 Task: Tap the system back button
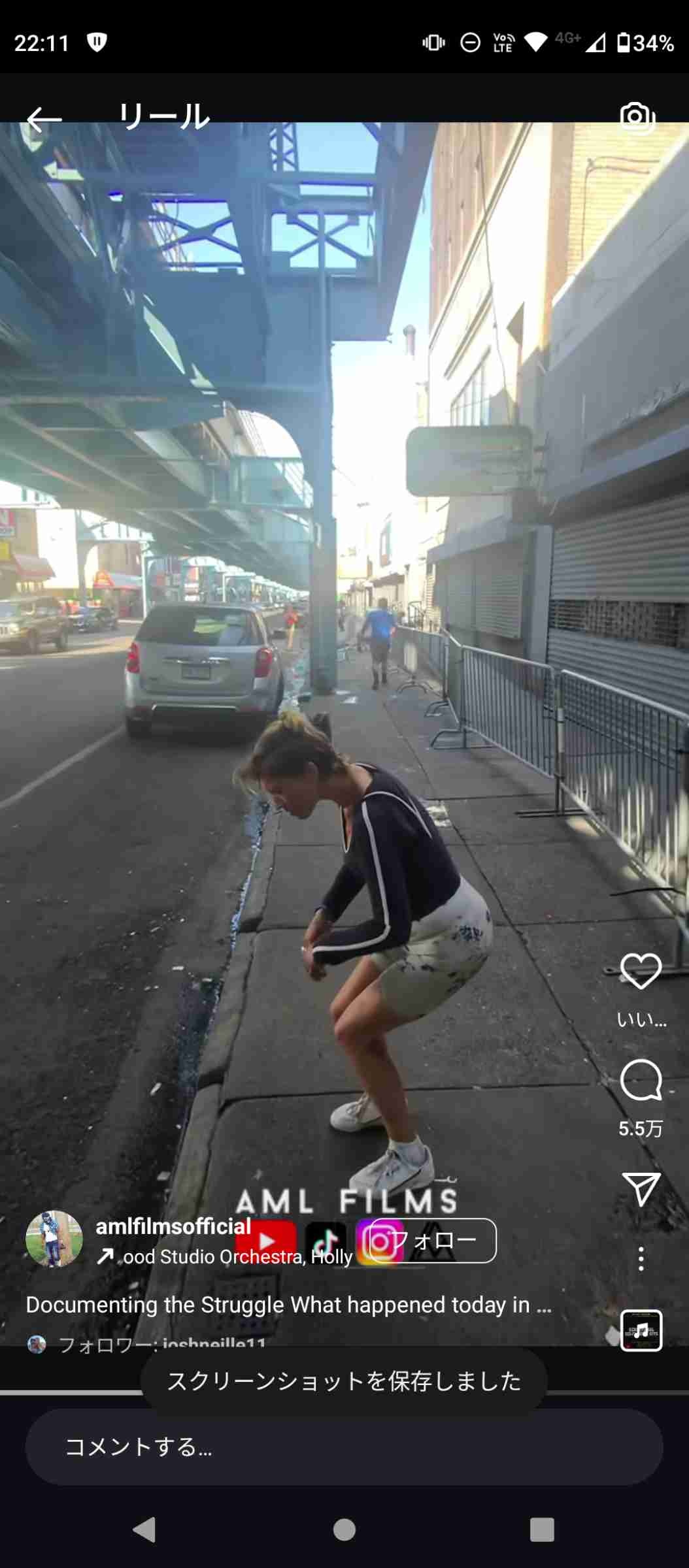[x=145, y=1529]
